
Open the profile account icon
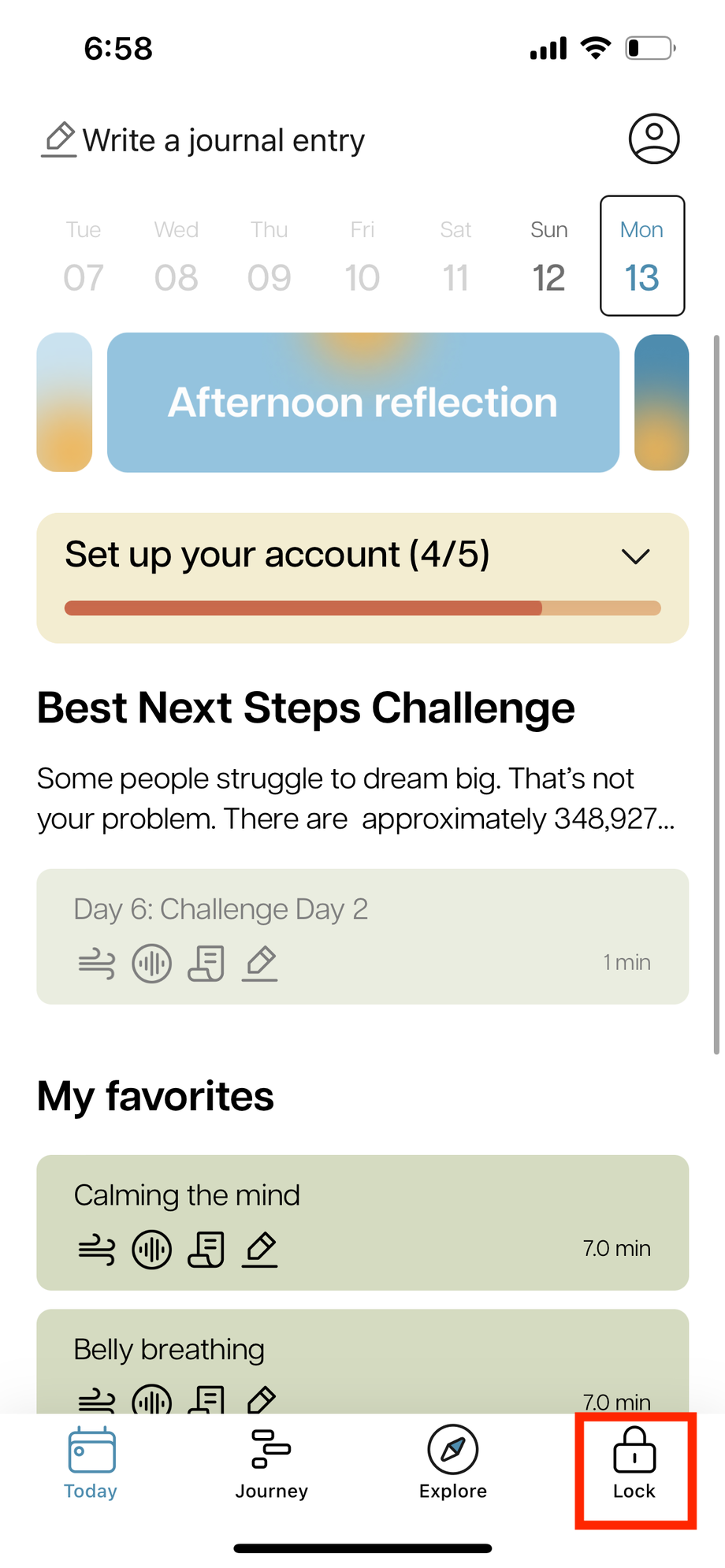point(653,139)
